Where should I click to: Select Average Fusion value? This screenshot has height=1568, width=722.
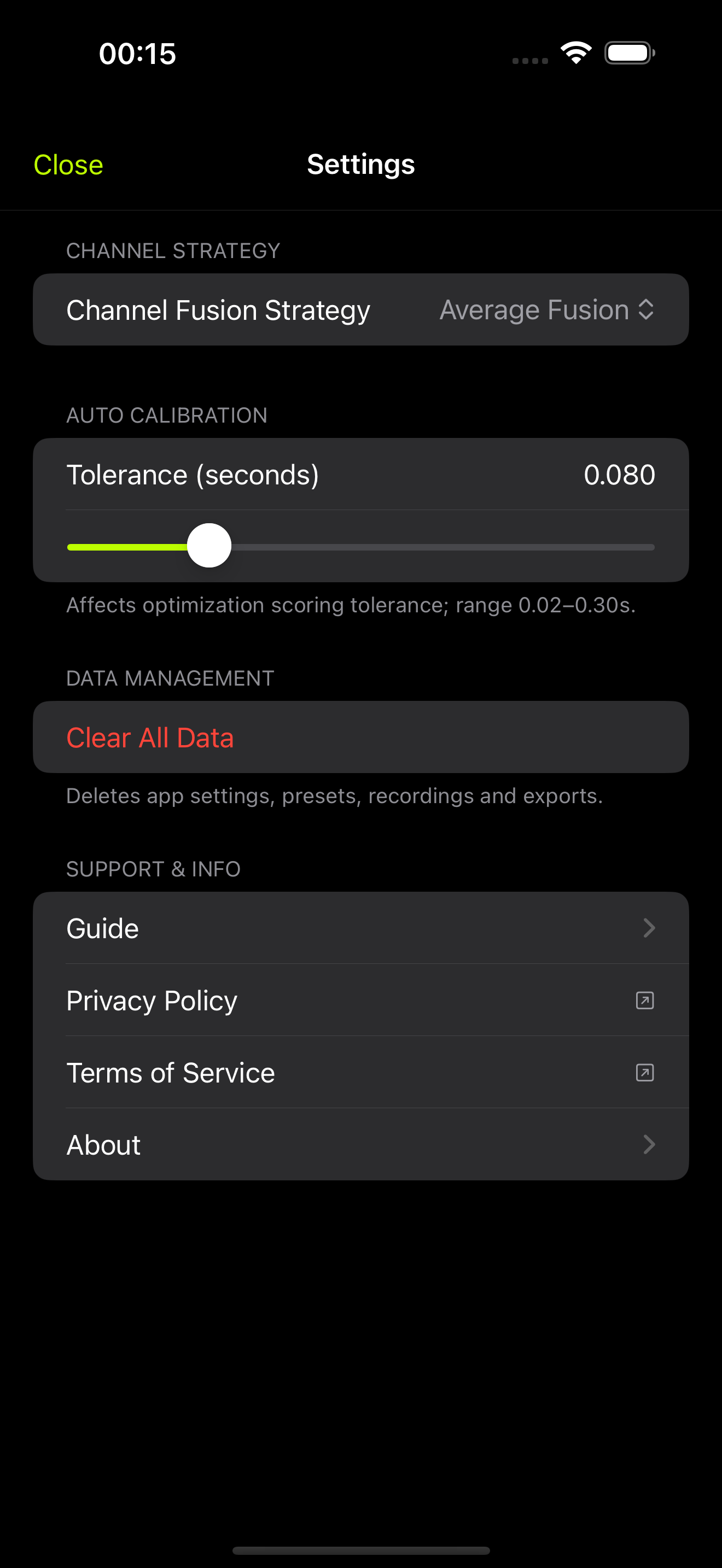tap(533, 309)
